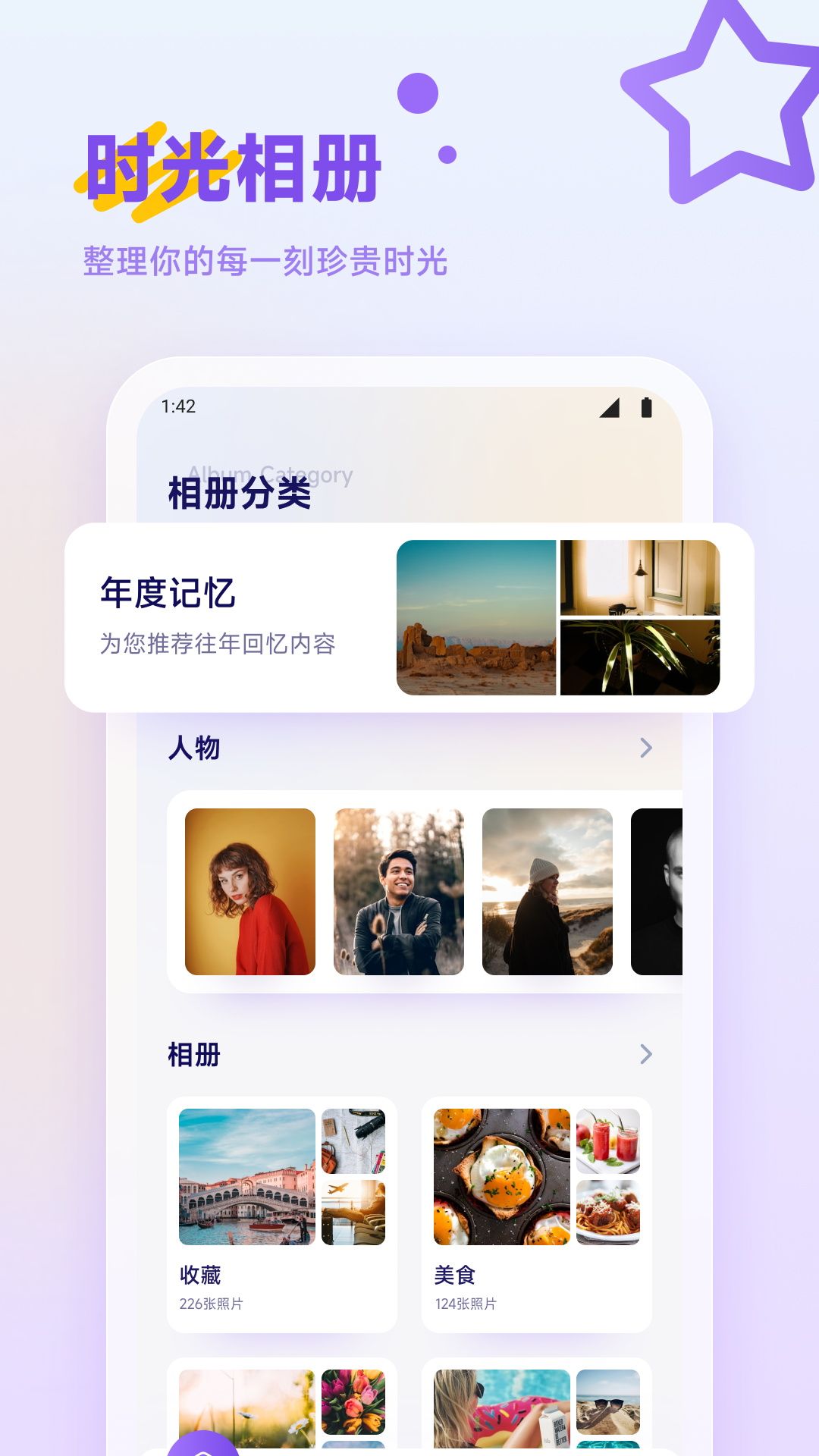Expand the 相册 section with its chevron
This screenshot has height=1456, width=819.
tap(645, 1054)
